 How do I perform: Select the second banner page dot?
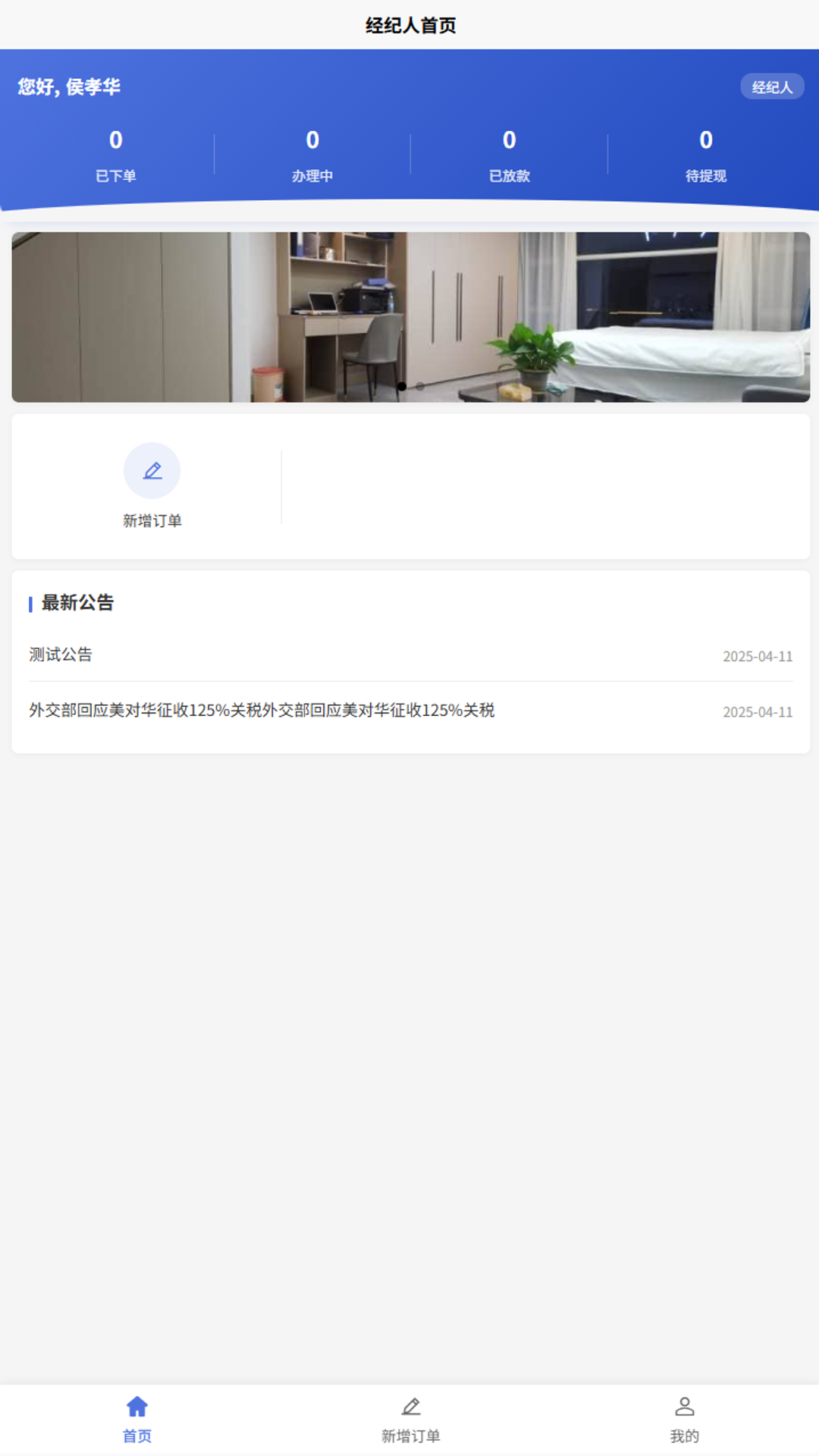pyautogui.click(x=420, y=387)
